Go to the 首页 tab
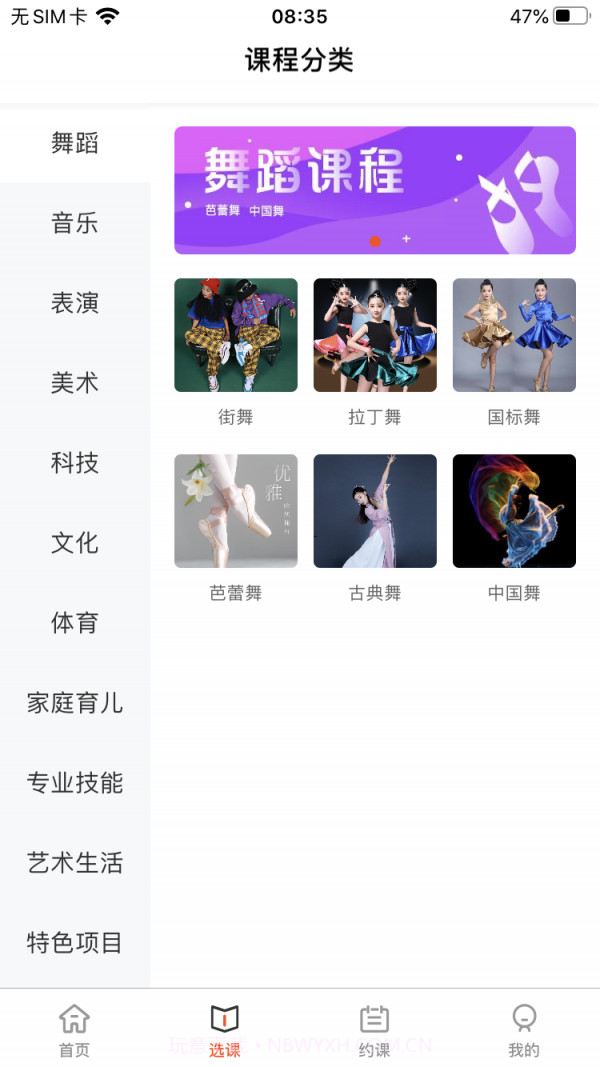Image resolution: width=600 pixels, height=1067 pixels. (x=74, y=1030)
